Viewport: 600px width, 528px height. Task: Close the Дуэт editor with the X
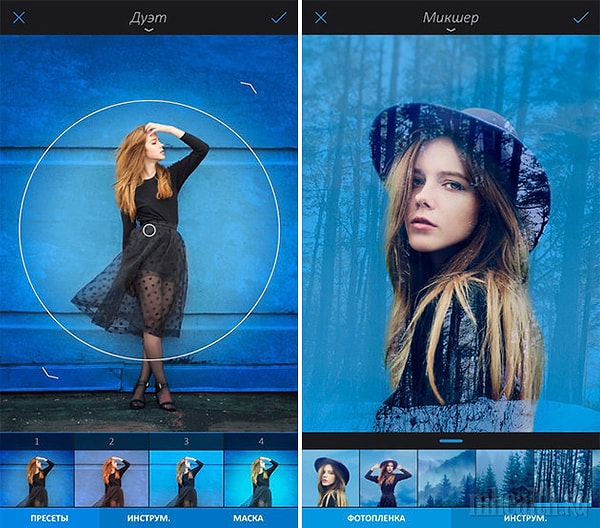(20, 18)
